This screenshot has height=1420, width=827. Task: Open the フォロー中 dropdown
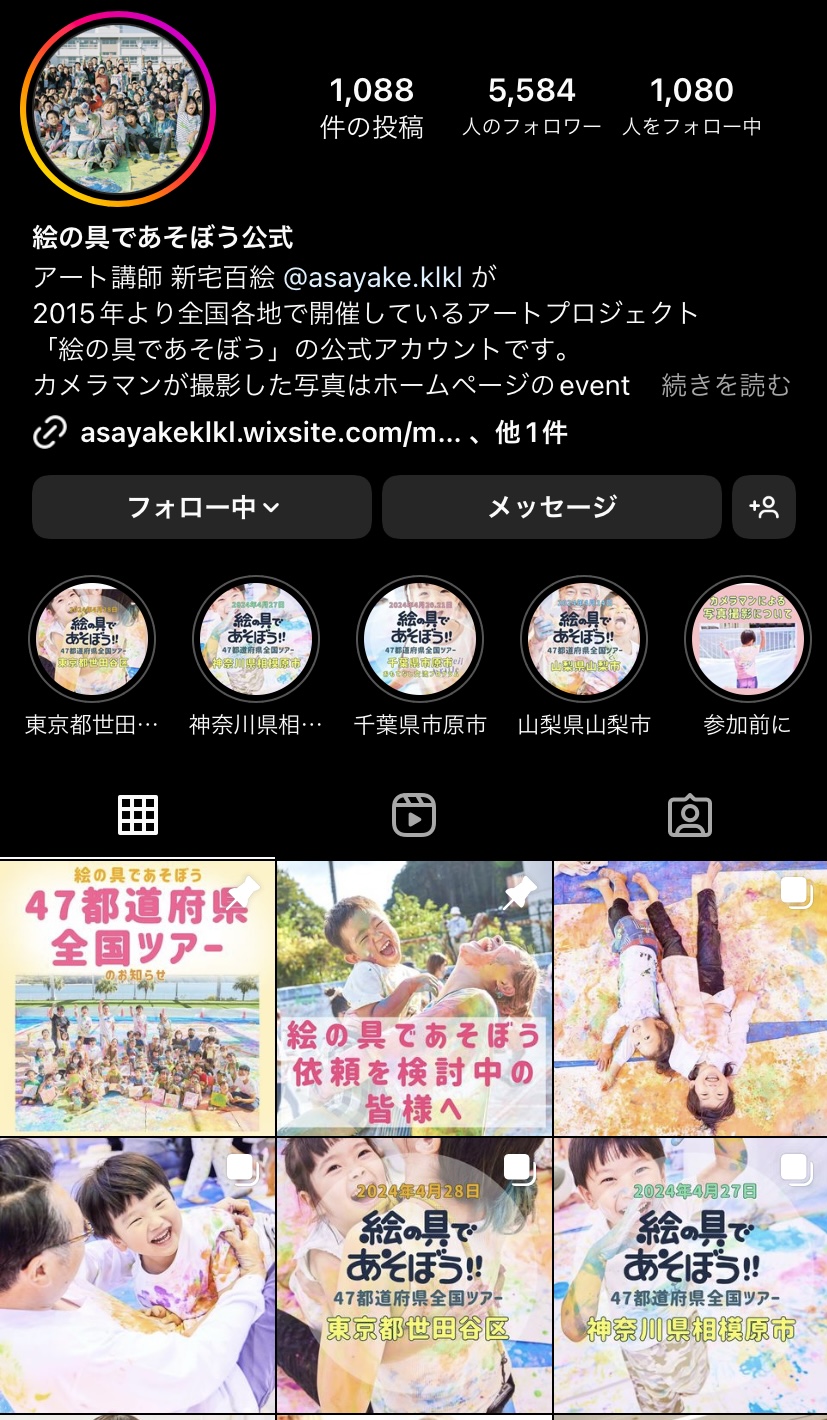(202, 507)
